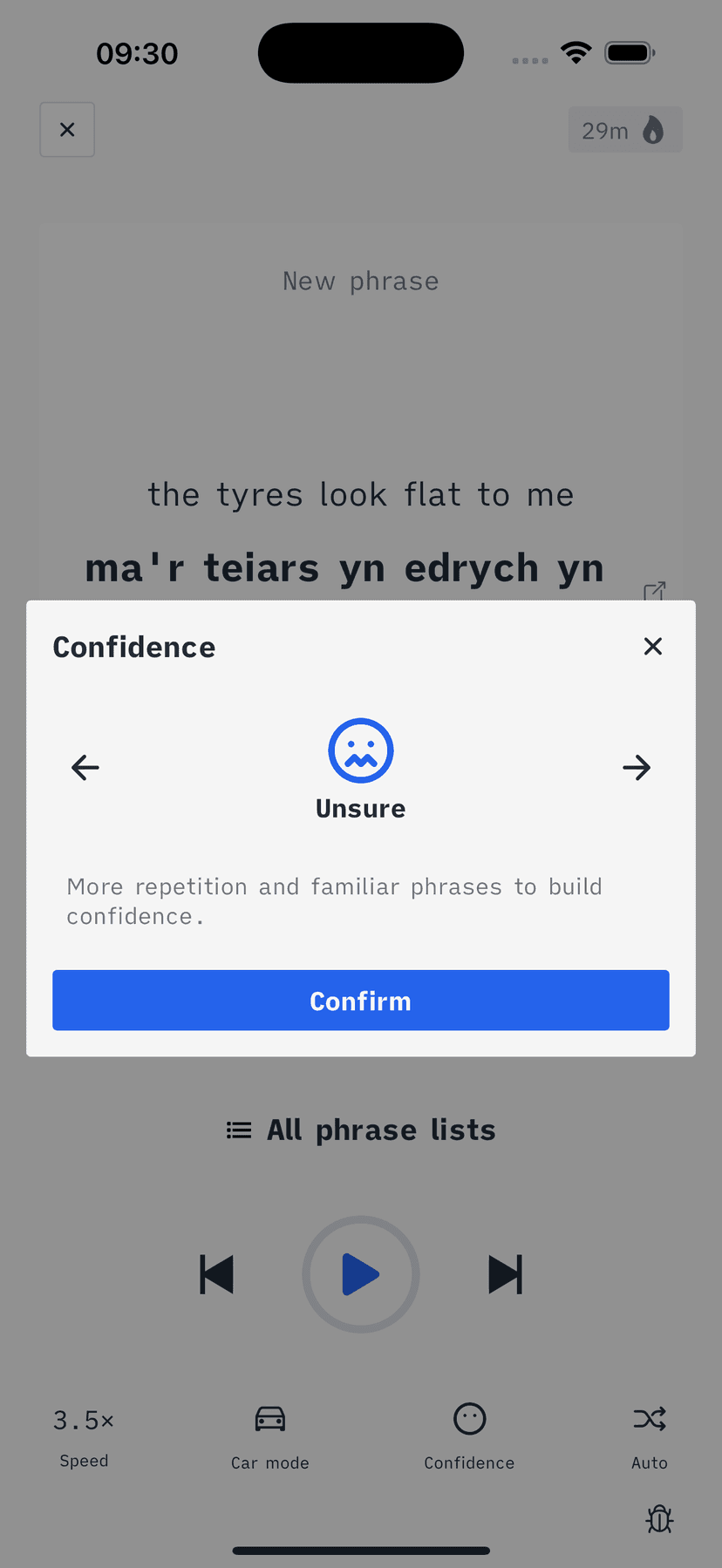The image size is (722, 1568).
Task: Select the next confidence level arrow
Action: (637, 768)
